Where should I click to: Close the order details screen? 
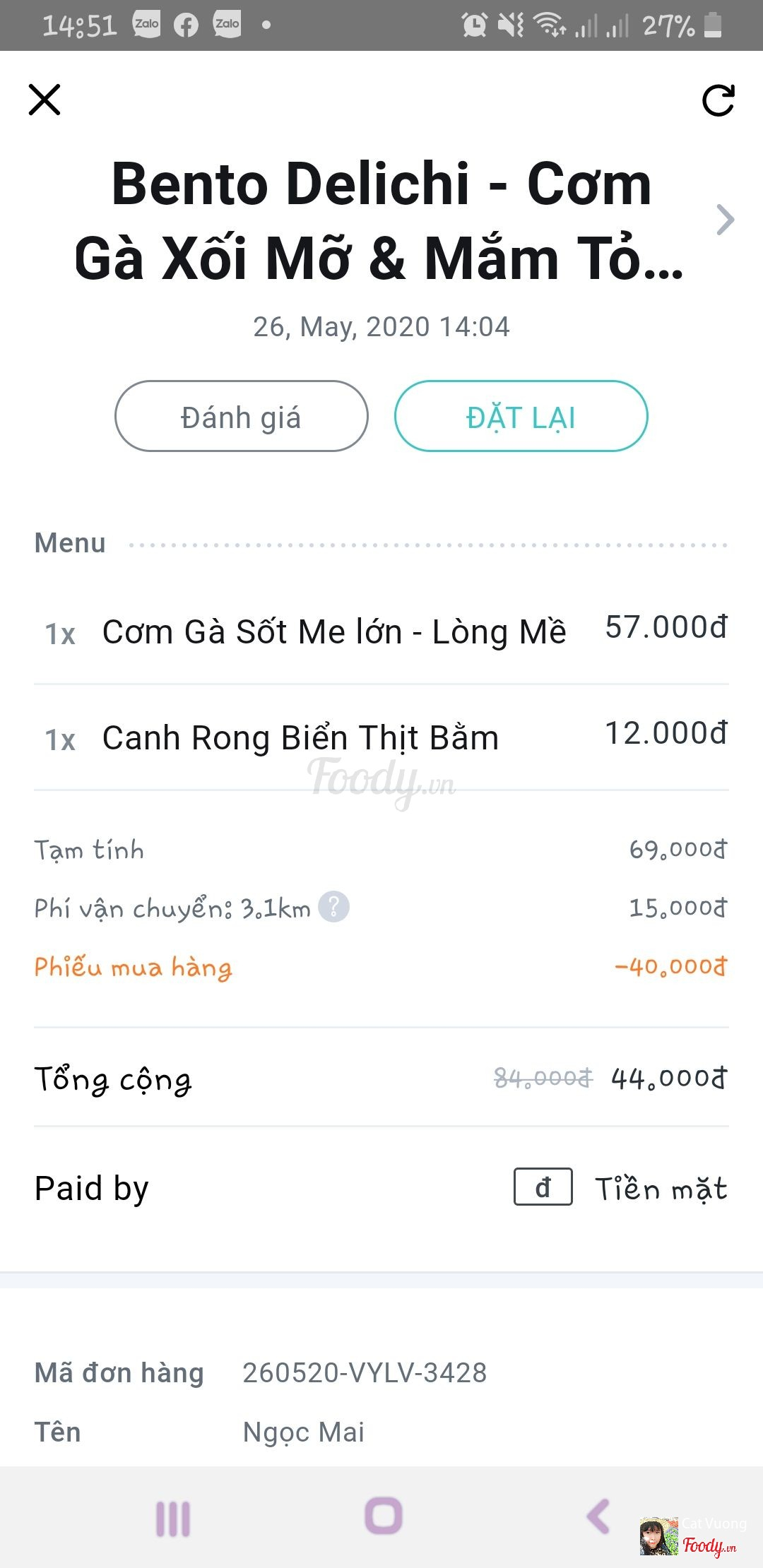tap(45, 100)
